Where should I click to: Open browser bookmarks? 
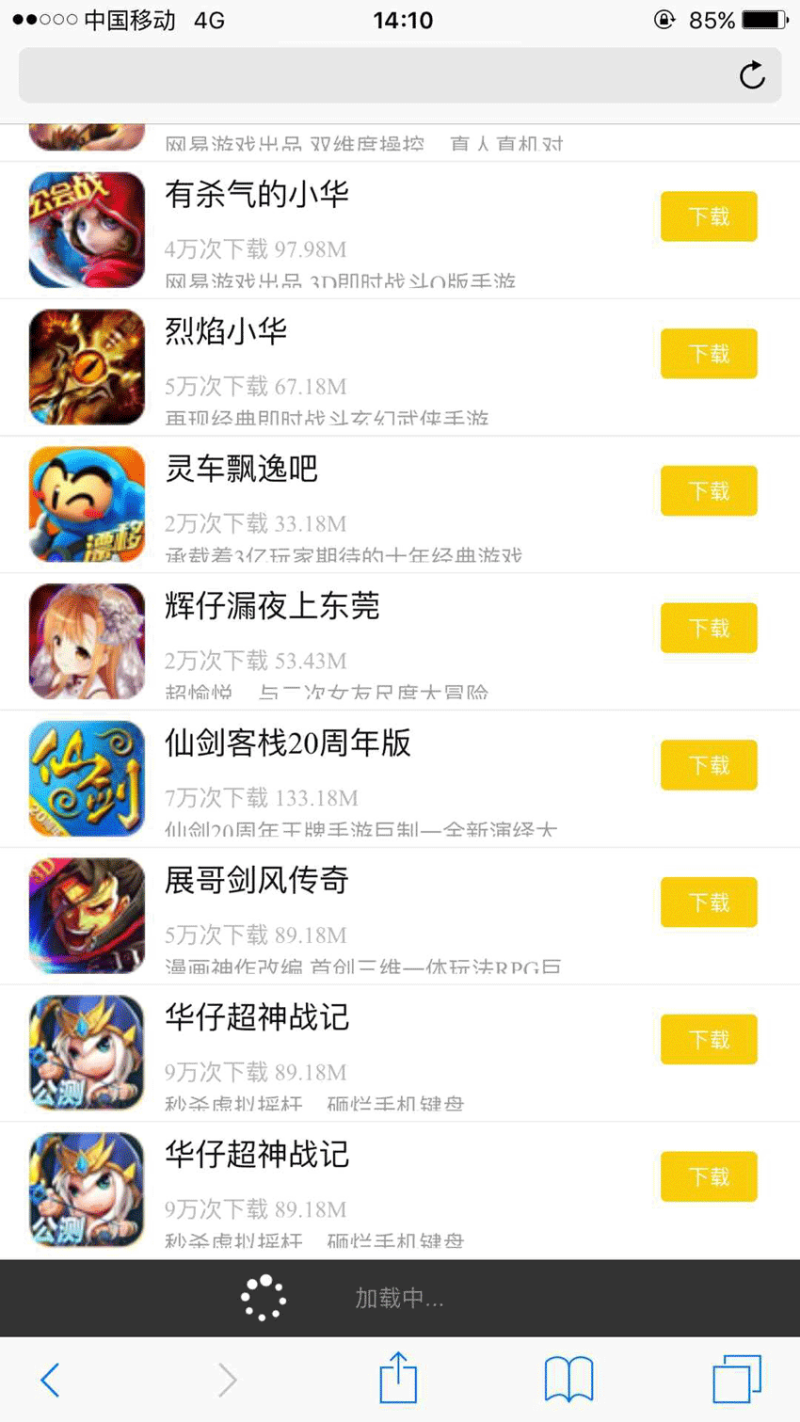coord(568,1380)
